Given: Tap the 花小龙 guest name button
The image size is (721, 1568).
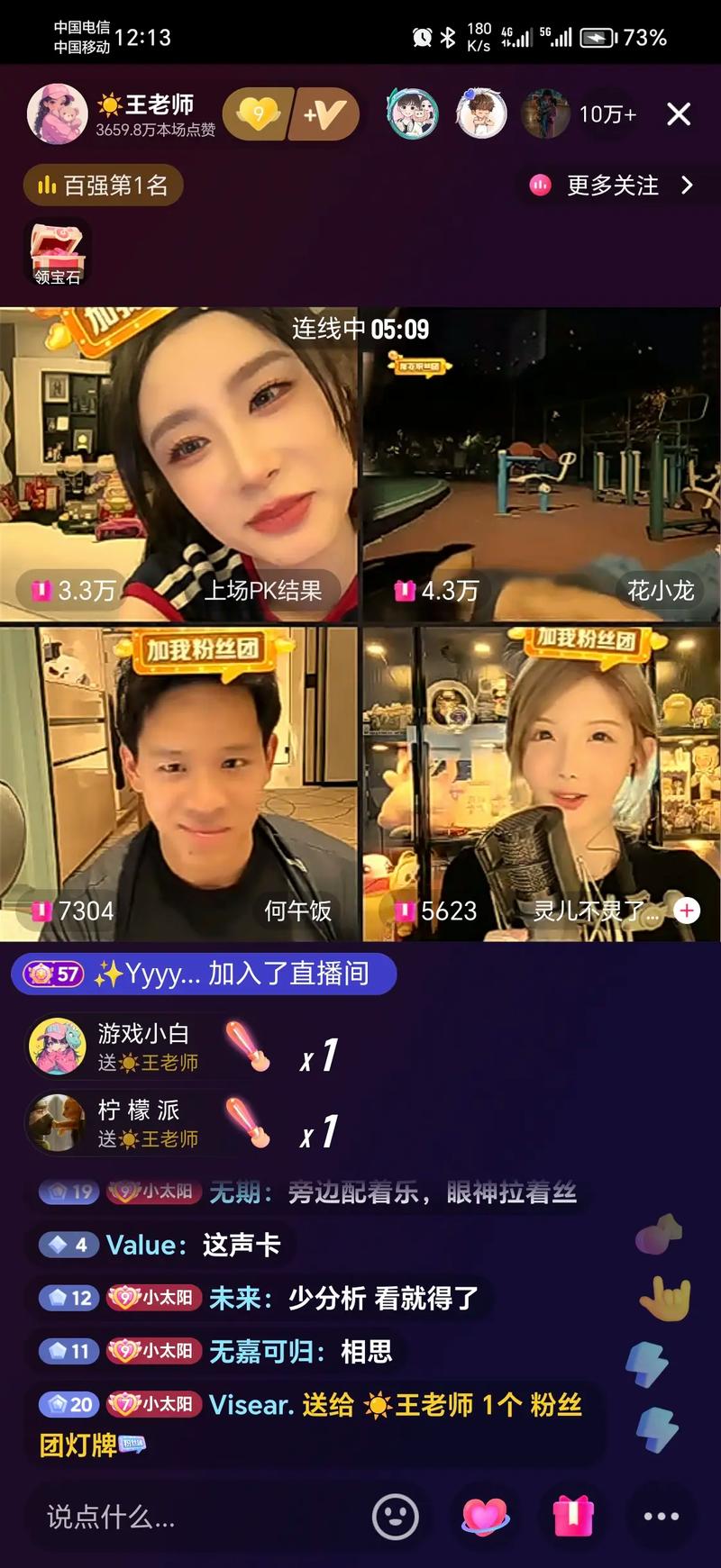Looking at the screenshot, I should [x=659, y=592].
